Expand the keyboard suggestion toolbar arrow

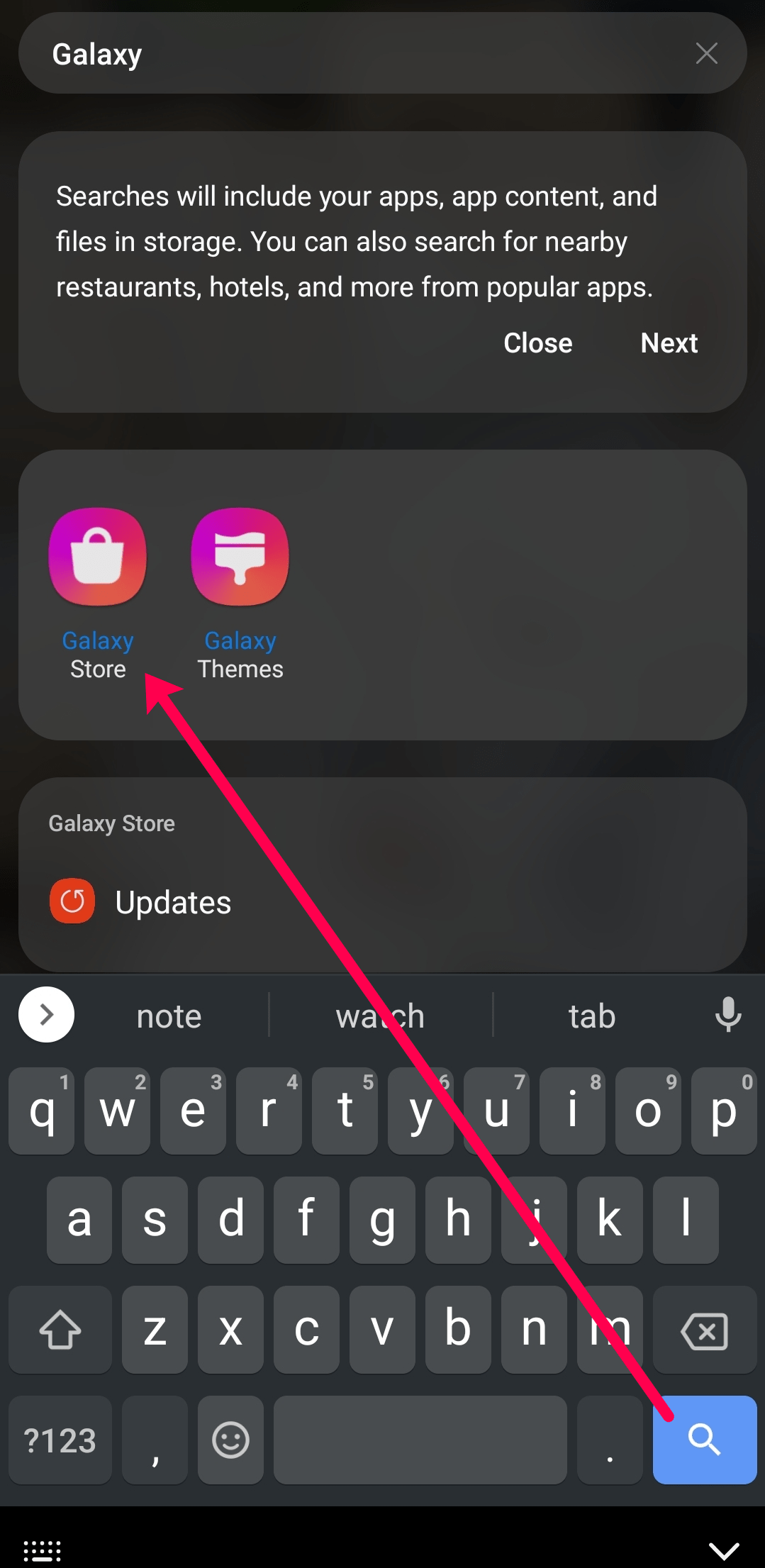click(46, 1015)
